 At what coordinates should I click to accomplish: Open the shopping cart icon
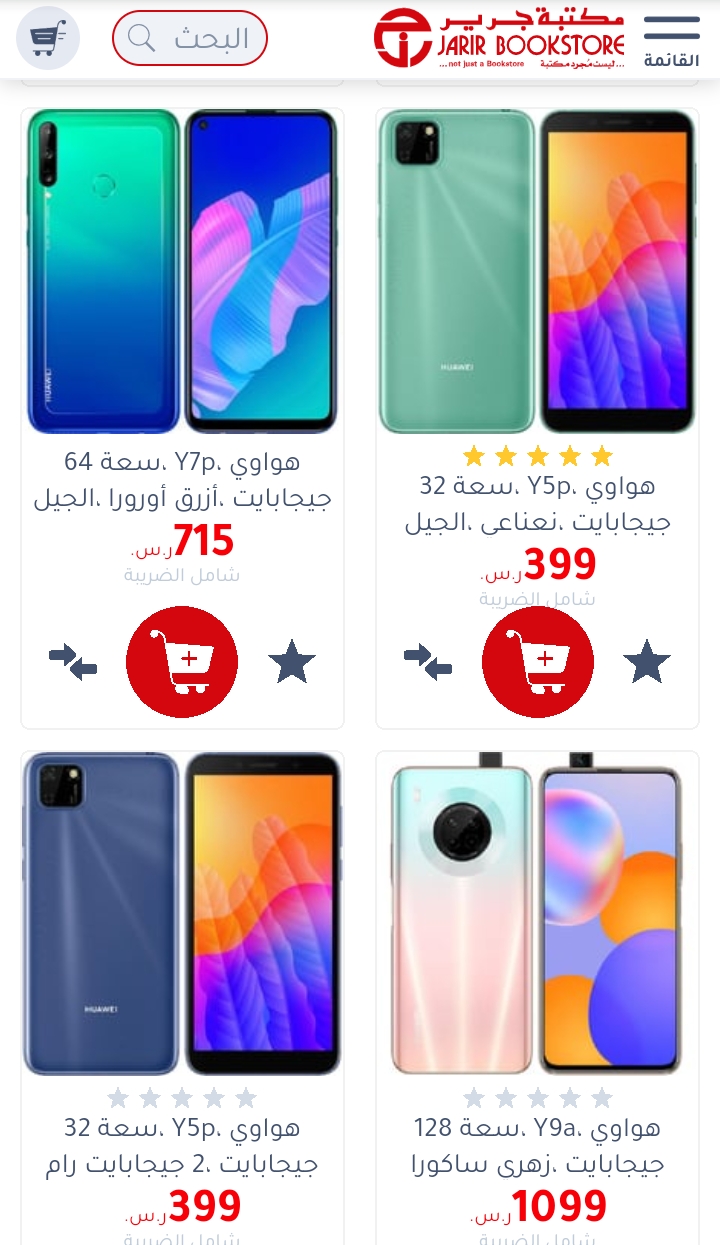(48, 38)
